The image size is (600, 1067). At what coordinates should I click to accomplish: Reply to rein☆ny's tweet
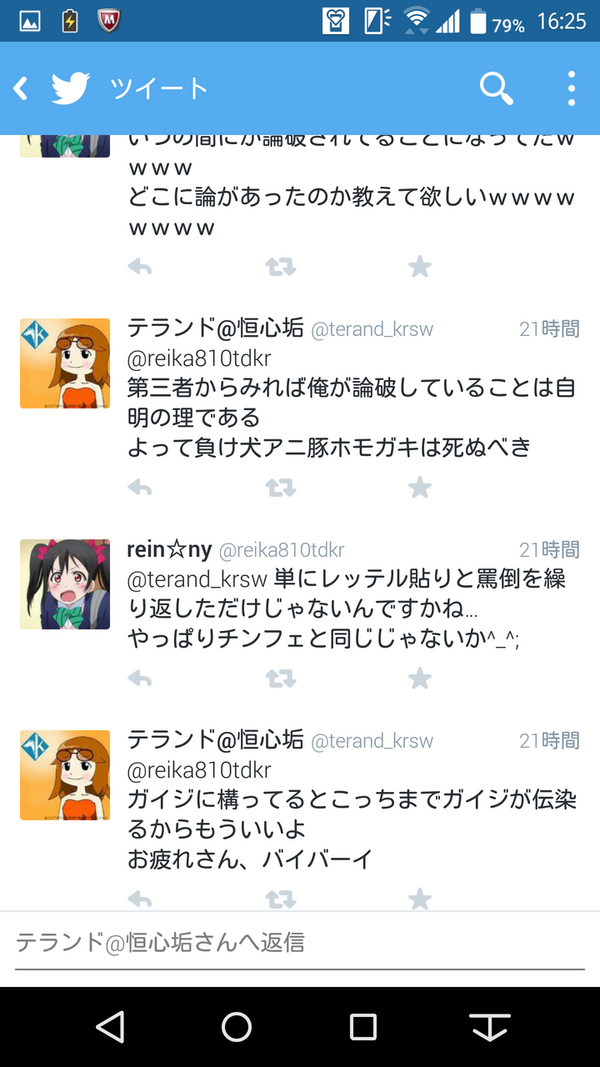point(139,678)
